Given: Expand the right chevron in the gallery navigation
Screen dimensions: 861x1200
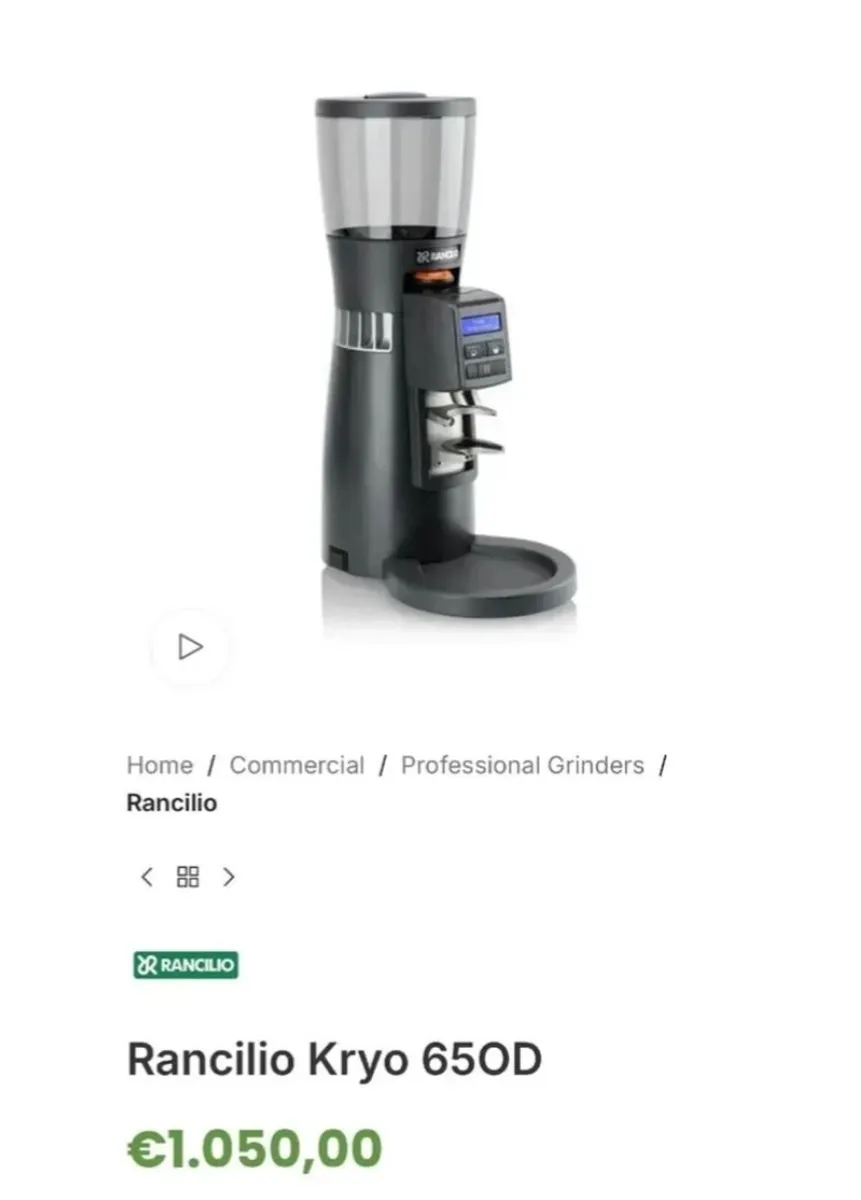Looking at the screenshot, I should click(x=230, y=876).
